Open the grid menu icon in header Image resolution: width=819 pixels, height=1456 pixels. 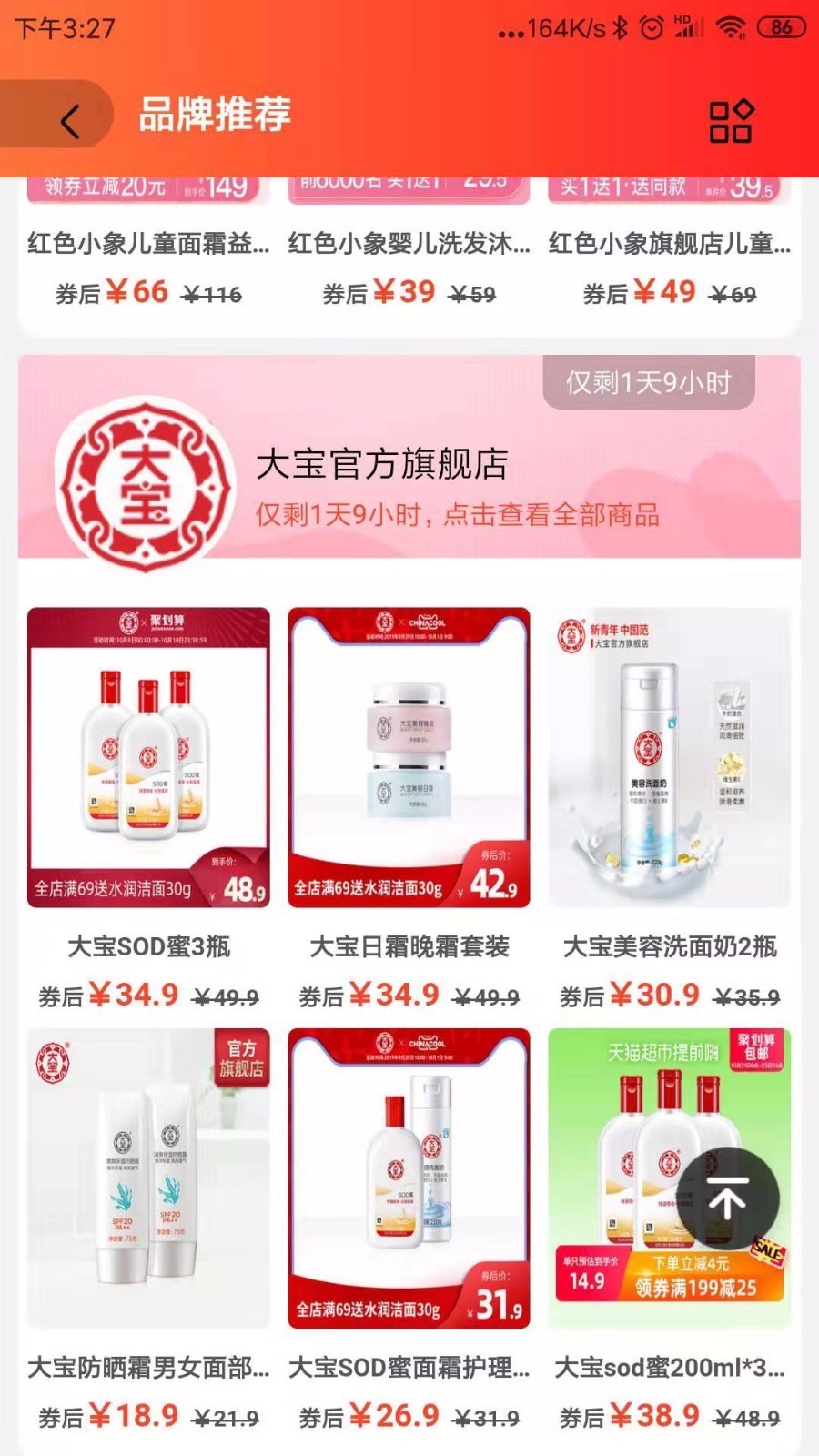pos(731,121)
